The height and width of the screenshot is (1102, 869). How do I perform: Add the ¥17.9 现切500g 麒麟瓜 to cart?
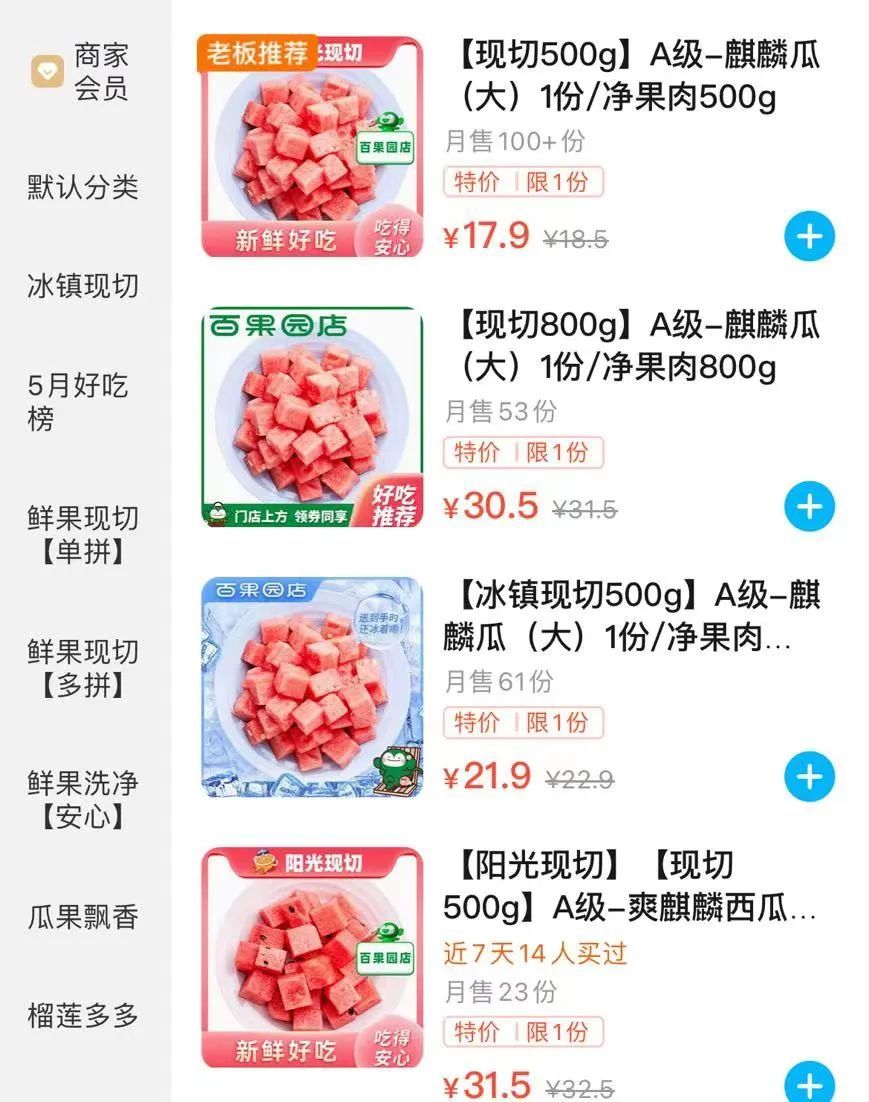(x=809, y=237)
